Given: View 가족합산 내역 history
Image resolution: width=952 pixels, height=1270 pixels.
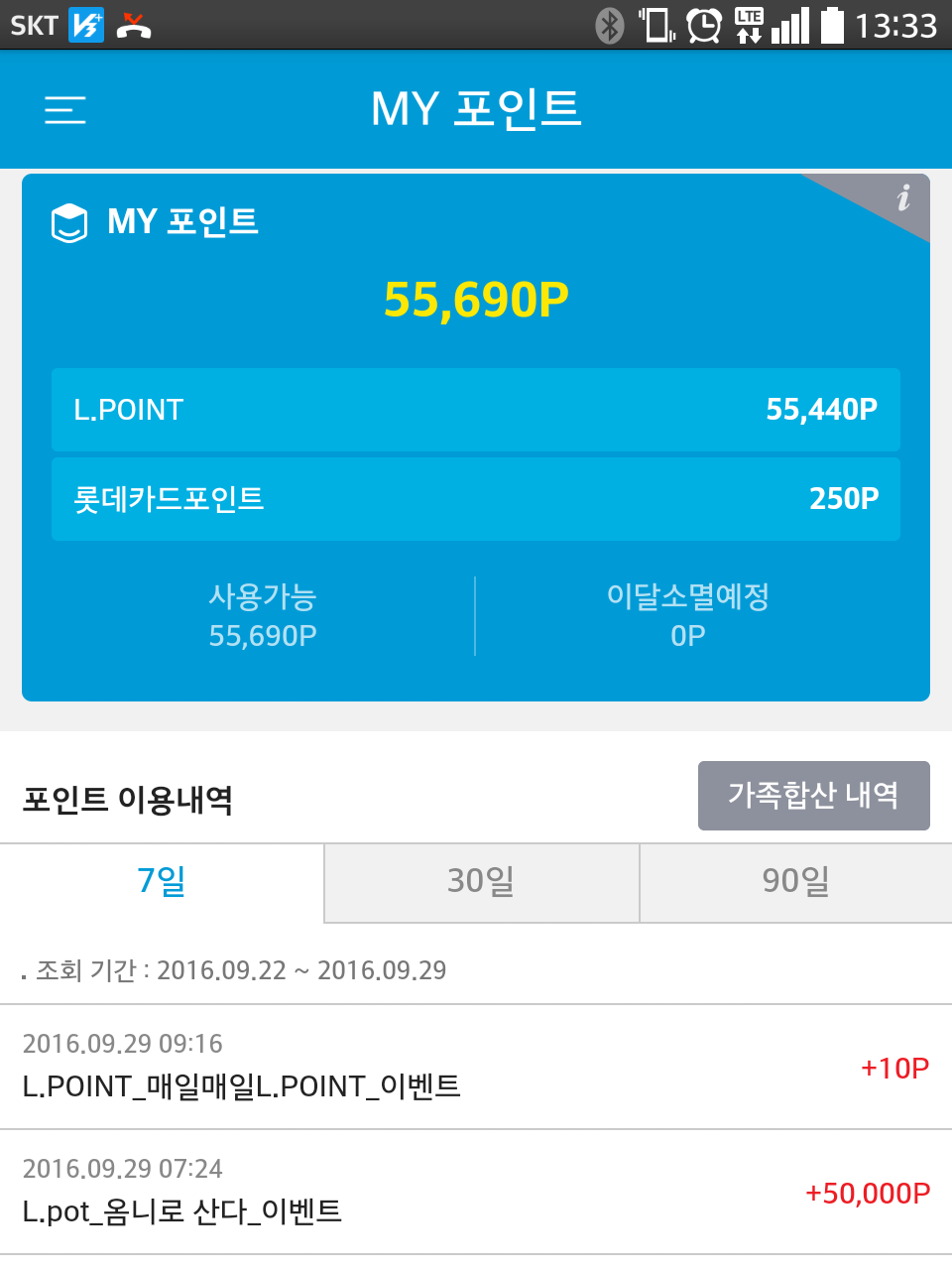Looking at the screenshot, I should [813, 796].
